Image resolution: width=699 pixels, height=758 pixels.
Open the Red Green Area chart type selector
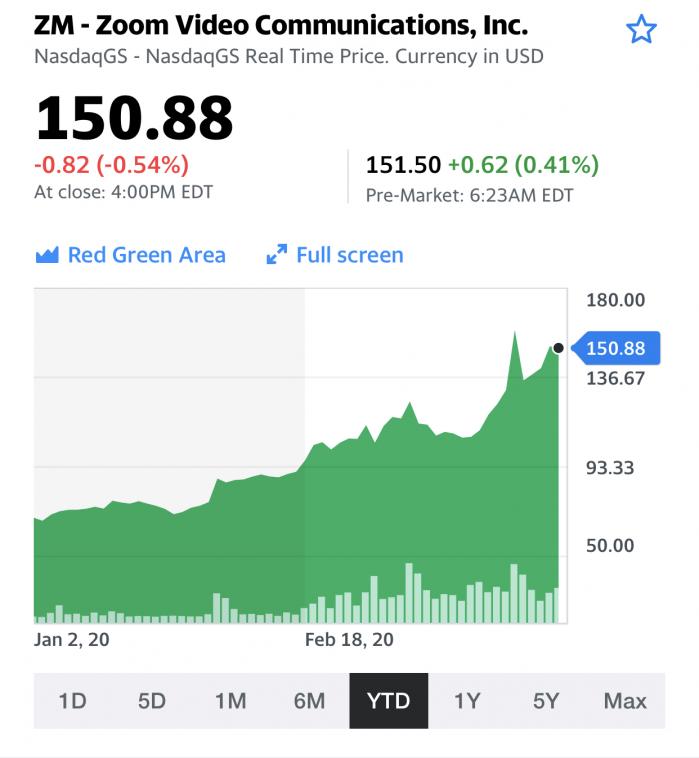pos(131,255)
